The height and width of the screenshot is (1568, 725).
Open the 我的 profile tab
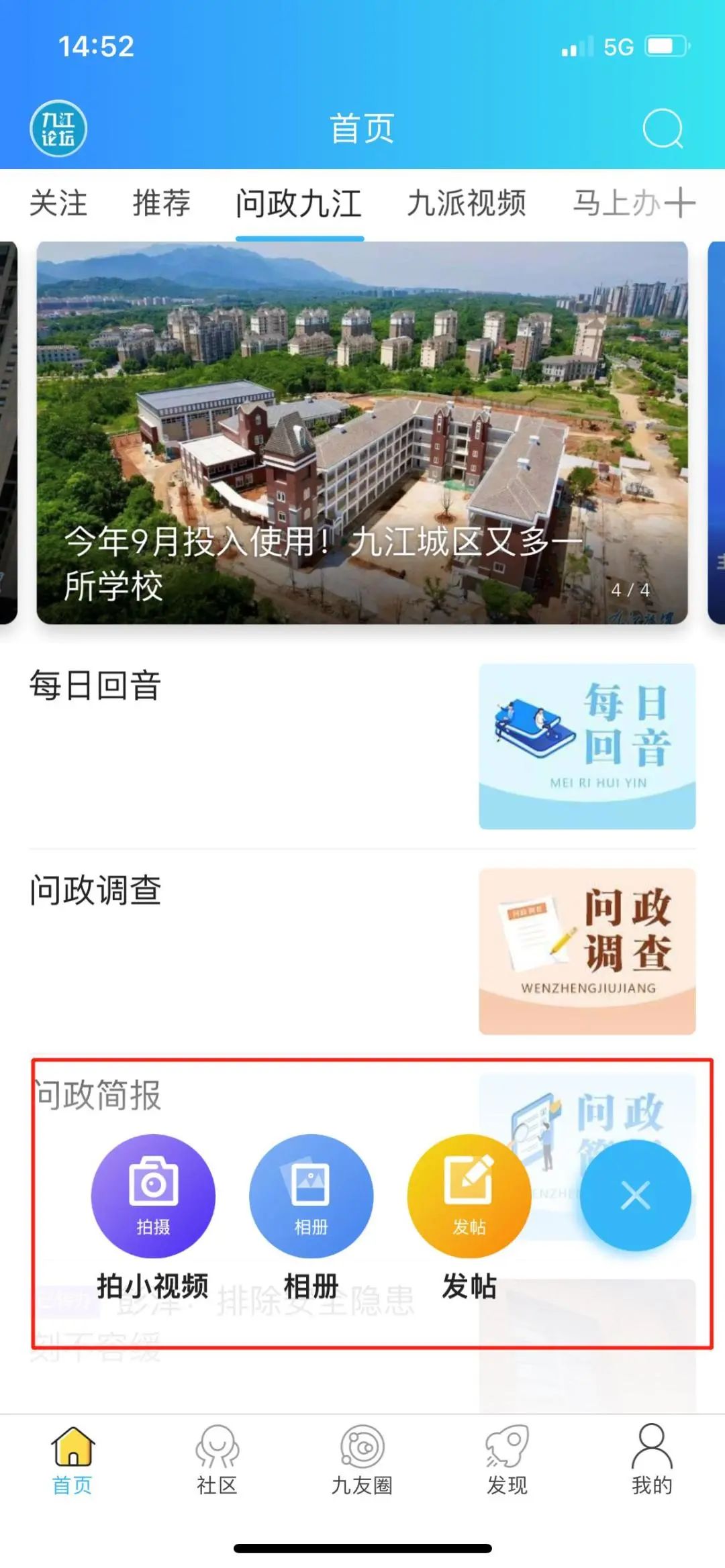(651, 1459)
